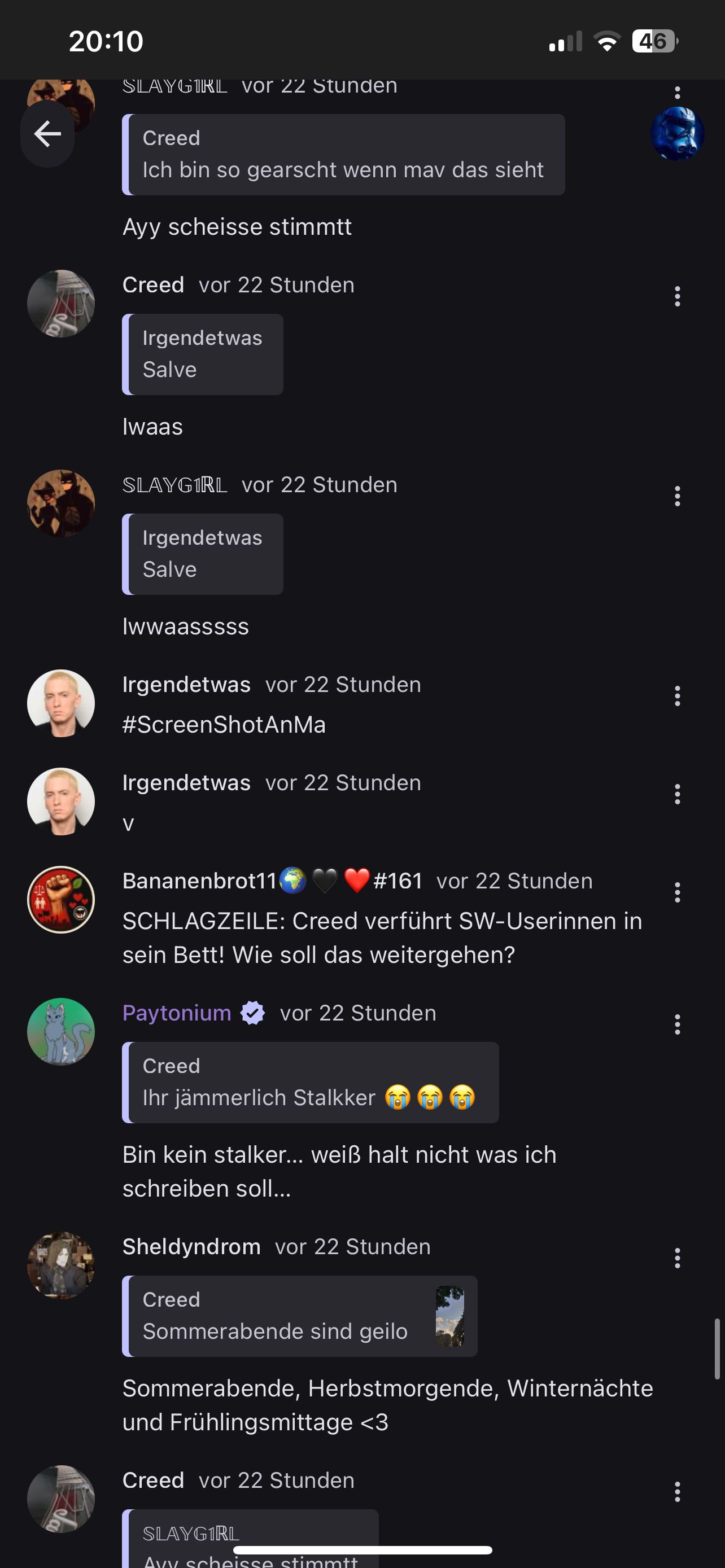
Task: Open Sheldyndrom's profile avatar
Action: tap(61, 1265)
